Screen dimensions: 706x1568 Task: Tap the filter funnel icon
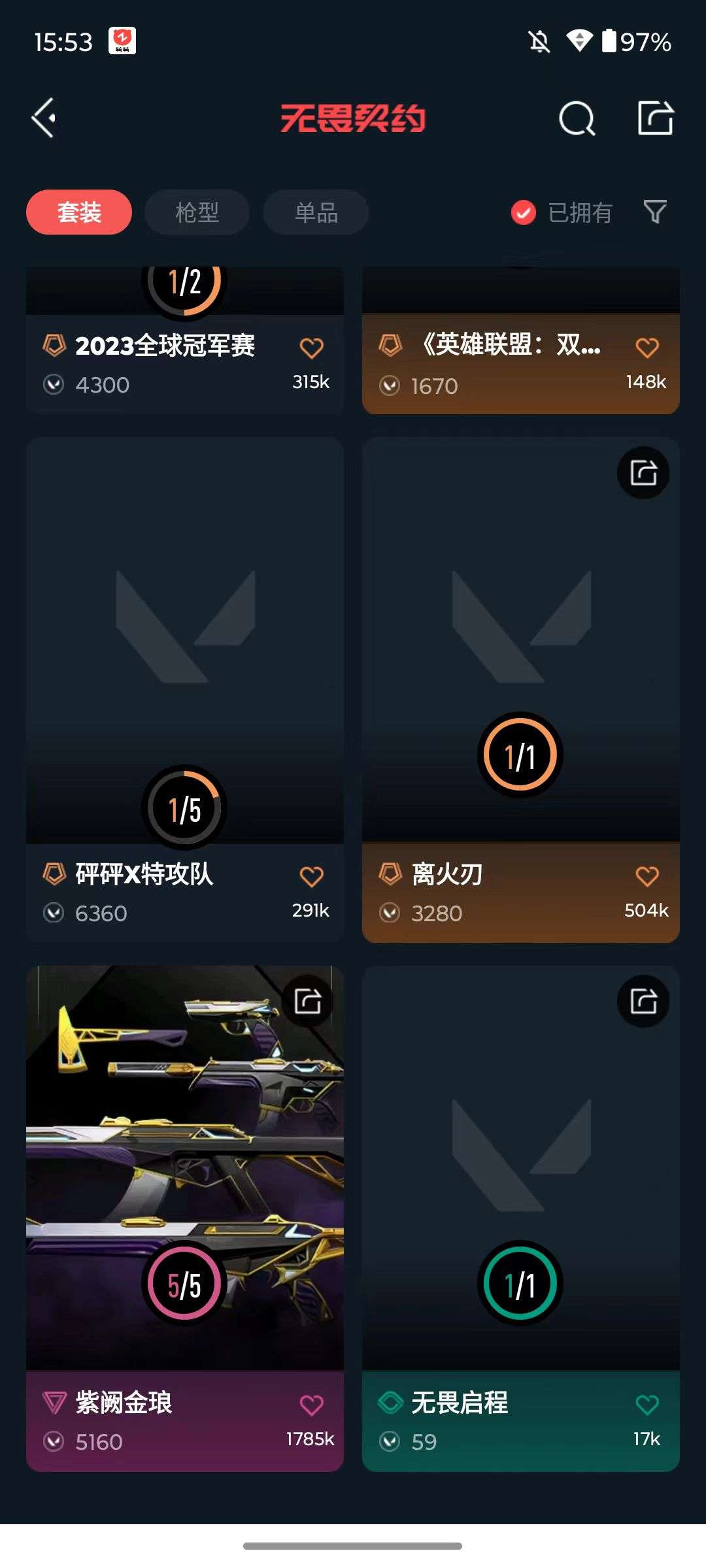(x=654, y=212)
